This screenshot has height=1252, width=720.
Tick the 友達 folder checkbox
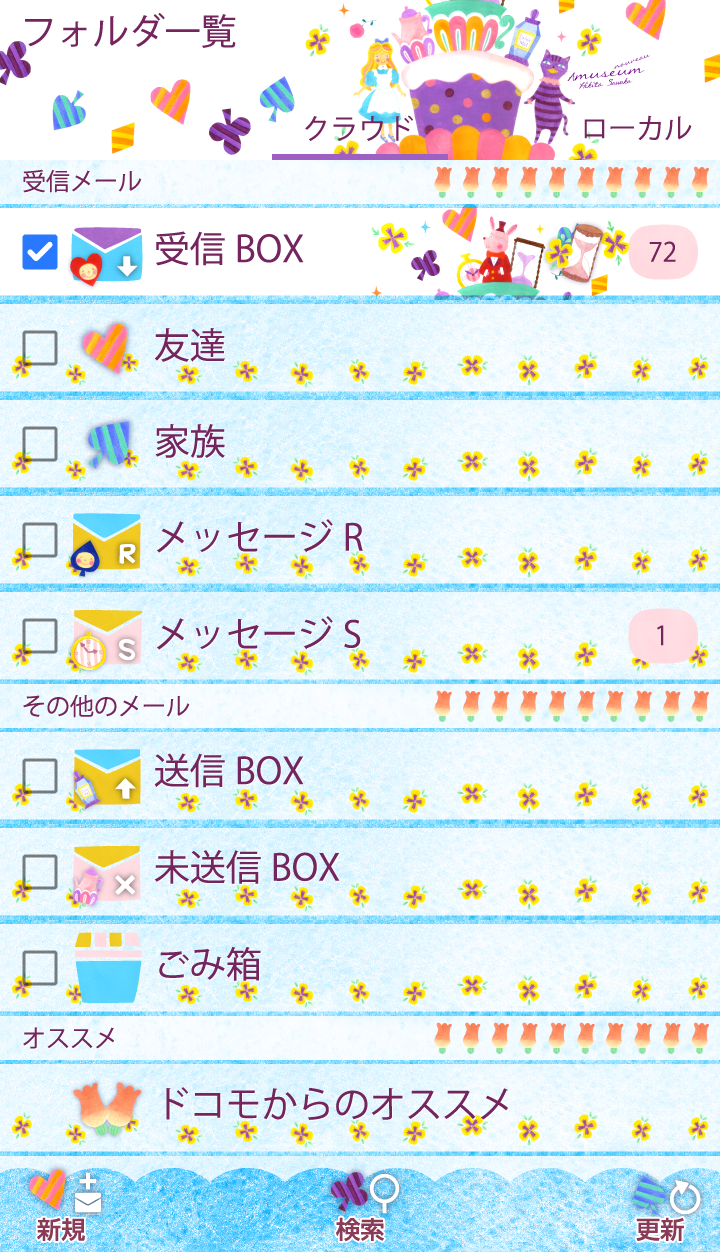pos(40,347)
